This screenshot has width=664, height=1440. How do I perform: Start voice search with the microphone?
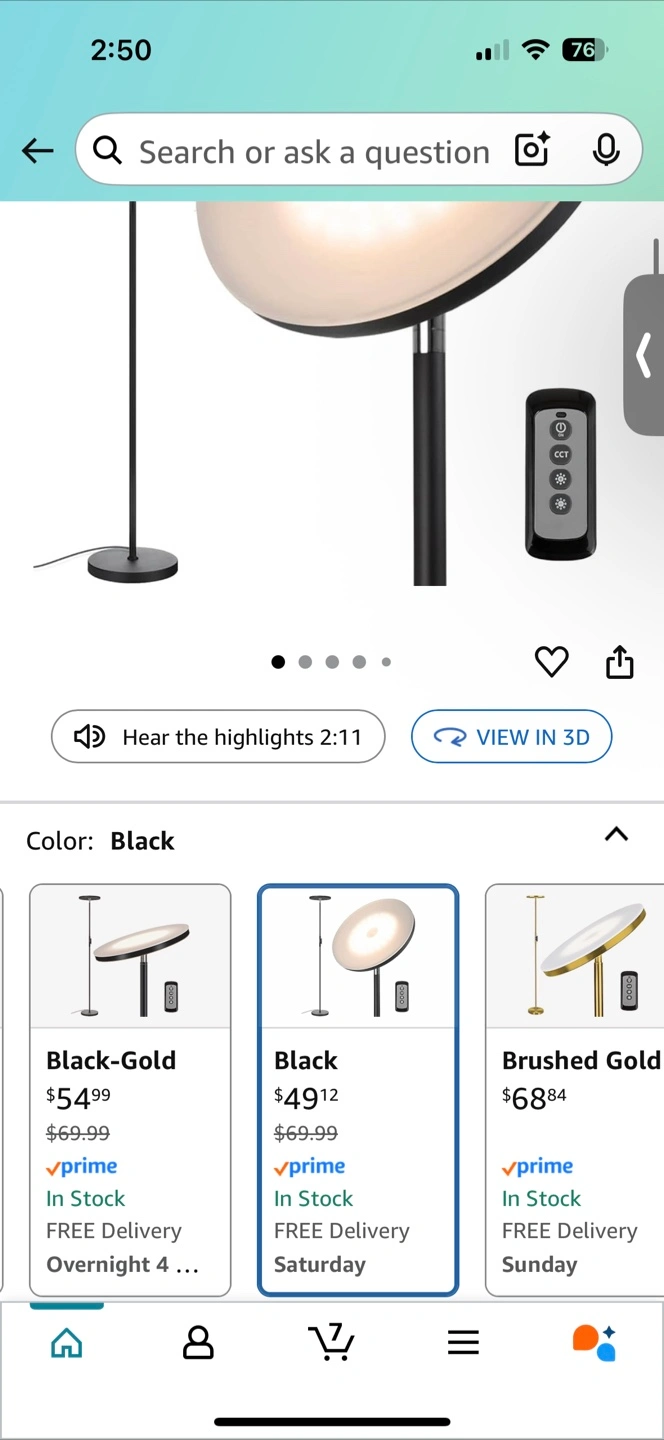point(606,151)
